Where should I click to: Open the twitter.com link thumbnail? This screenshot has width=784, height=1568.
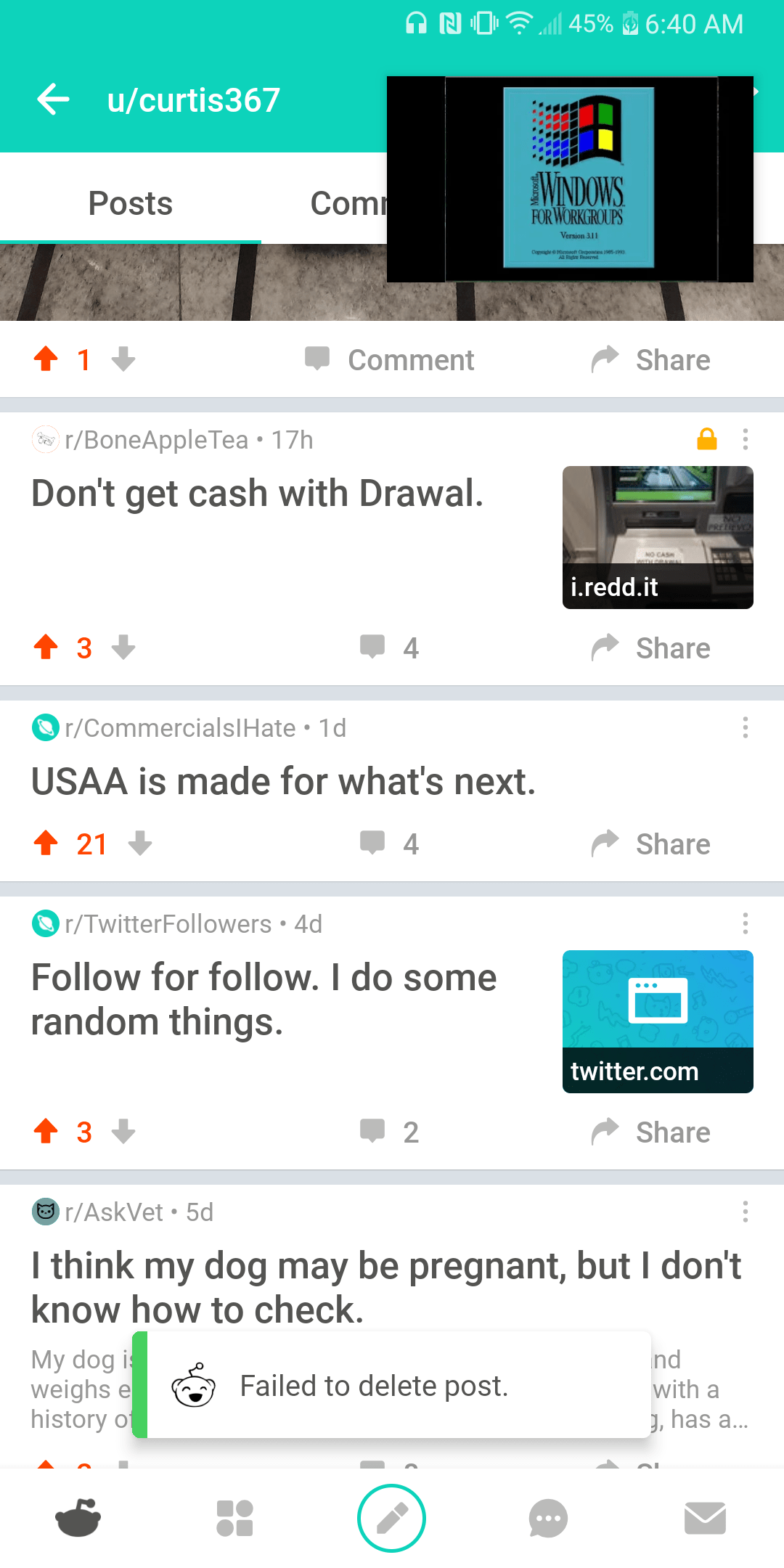(x=658, y=1021)
